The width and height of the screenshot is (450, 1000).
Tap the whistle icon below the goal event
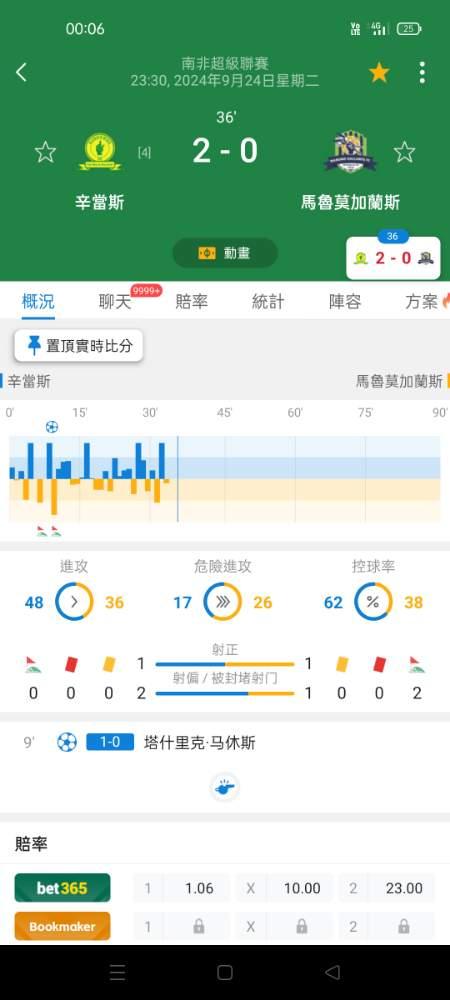coord(224,788)
